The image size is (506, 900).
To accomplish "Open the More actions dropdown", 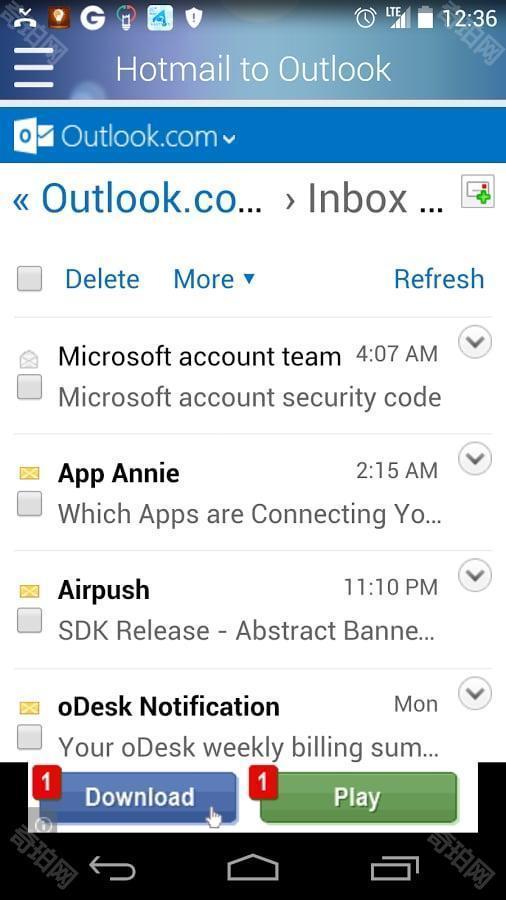I will 213,280.
